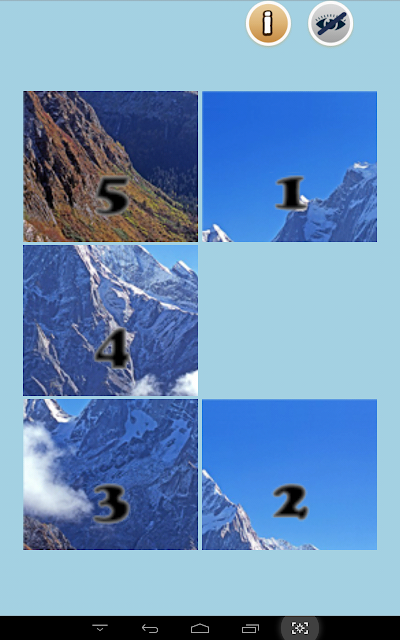
Task: Open the info button
Action: (x=268, y=23)
